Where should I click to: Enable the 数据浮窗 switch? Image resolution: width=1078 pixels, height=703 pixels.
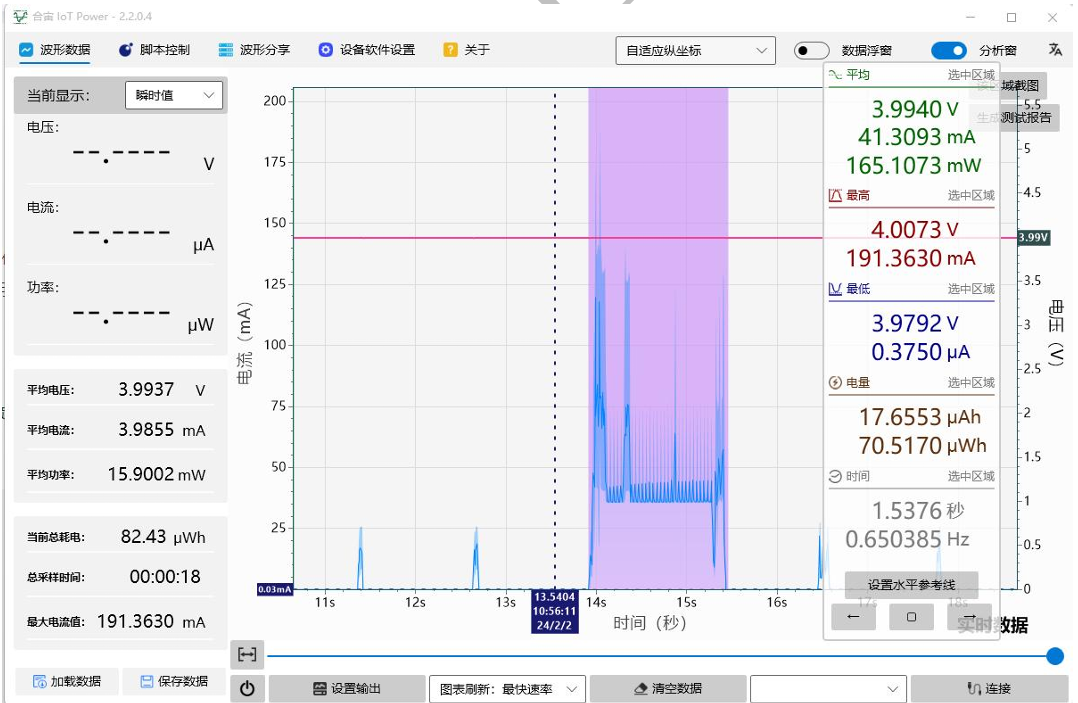[x=811, y=50]
